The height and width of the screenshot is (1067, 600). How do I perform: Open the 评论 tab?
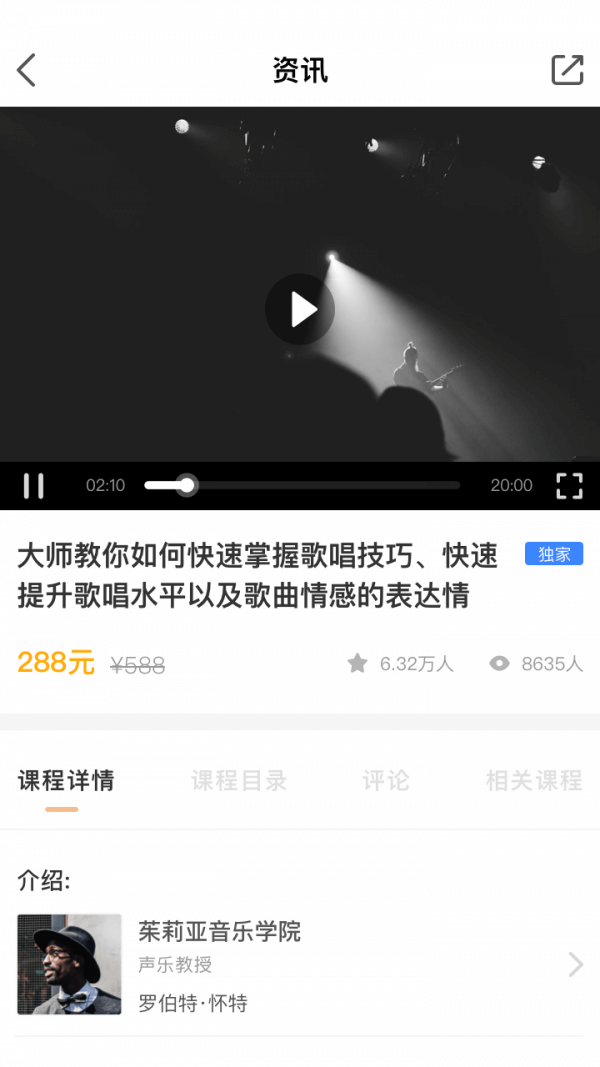386,781
